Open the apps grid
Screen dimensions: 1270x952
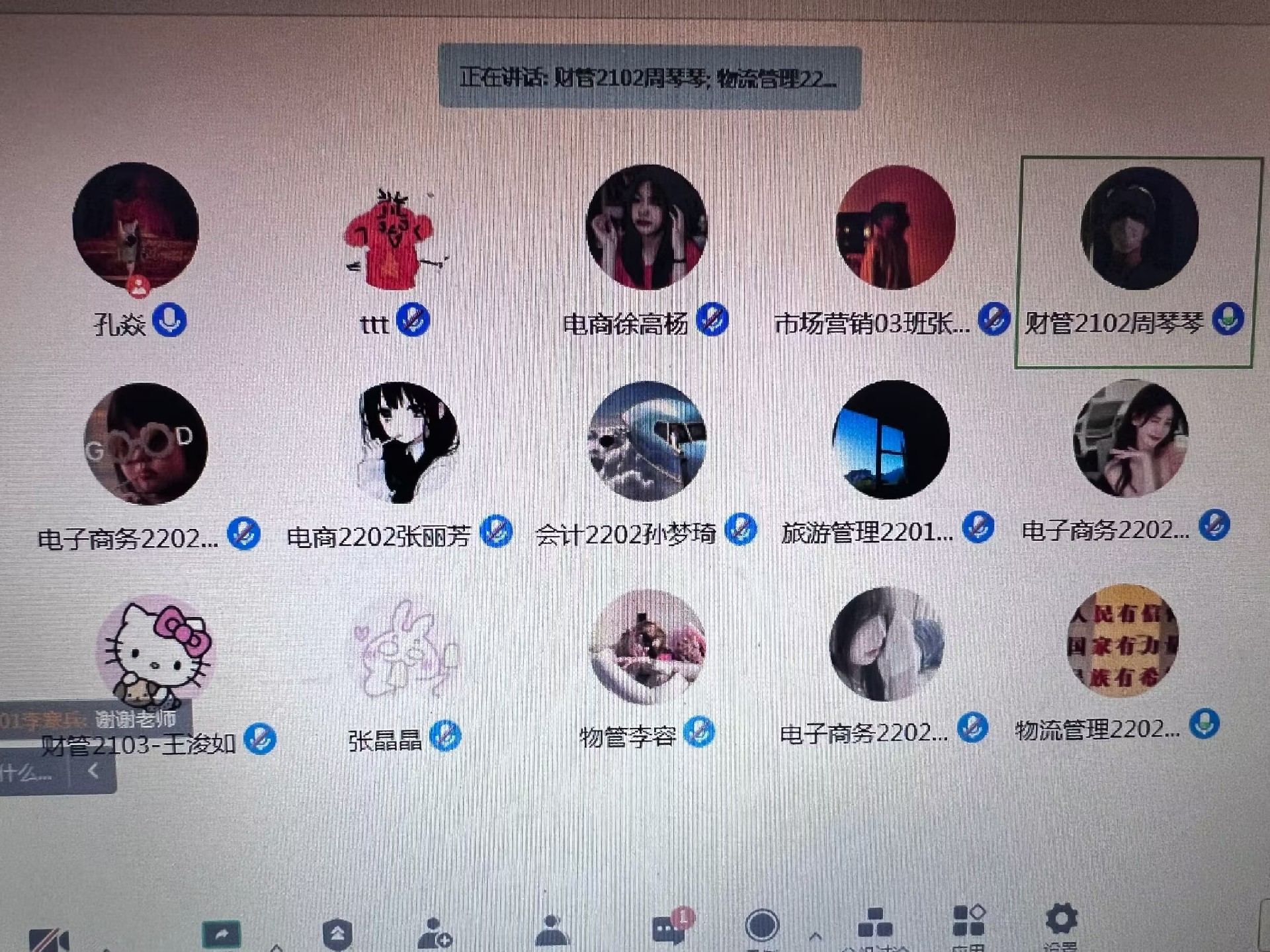point(968,922)
